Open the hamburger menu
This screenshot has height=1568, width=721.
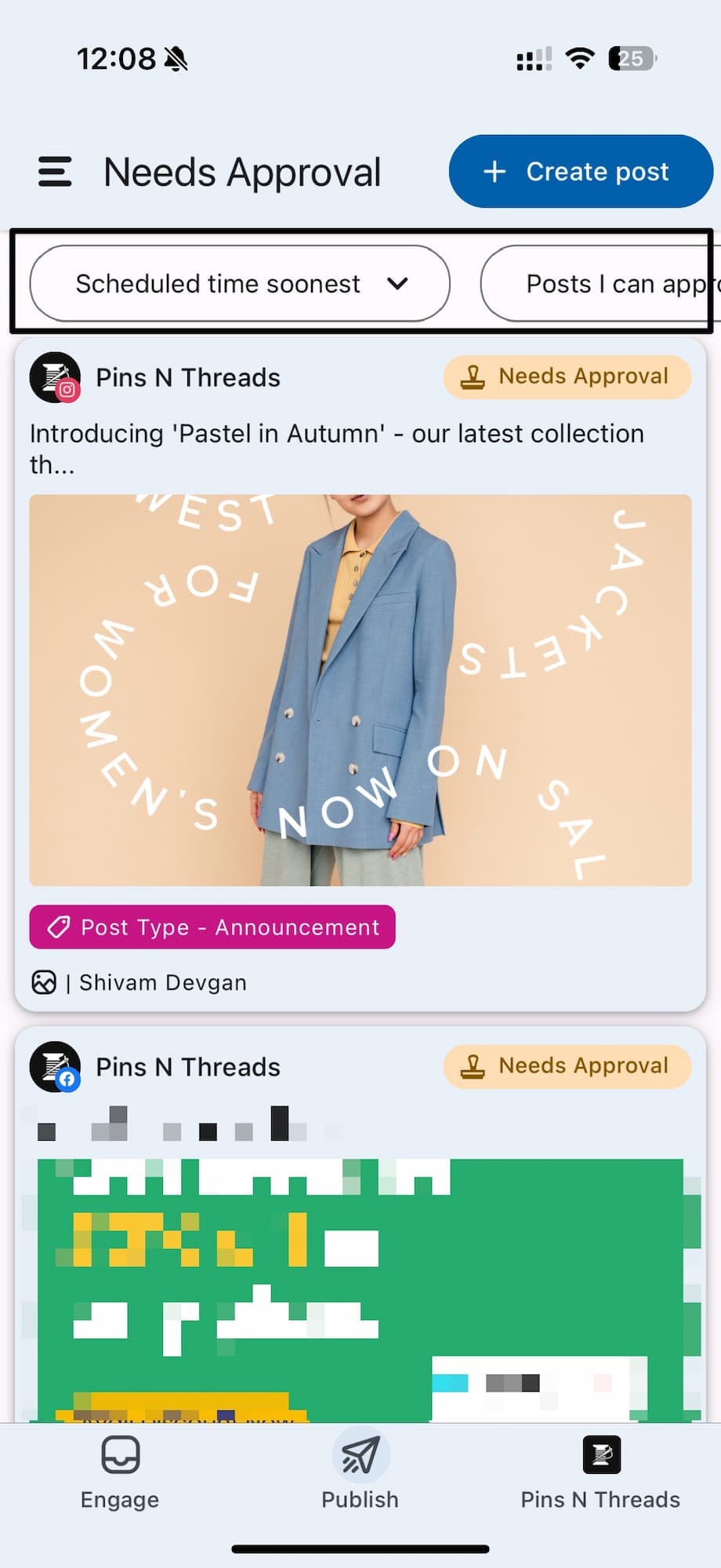click(x=55, y=172)
